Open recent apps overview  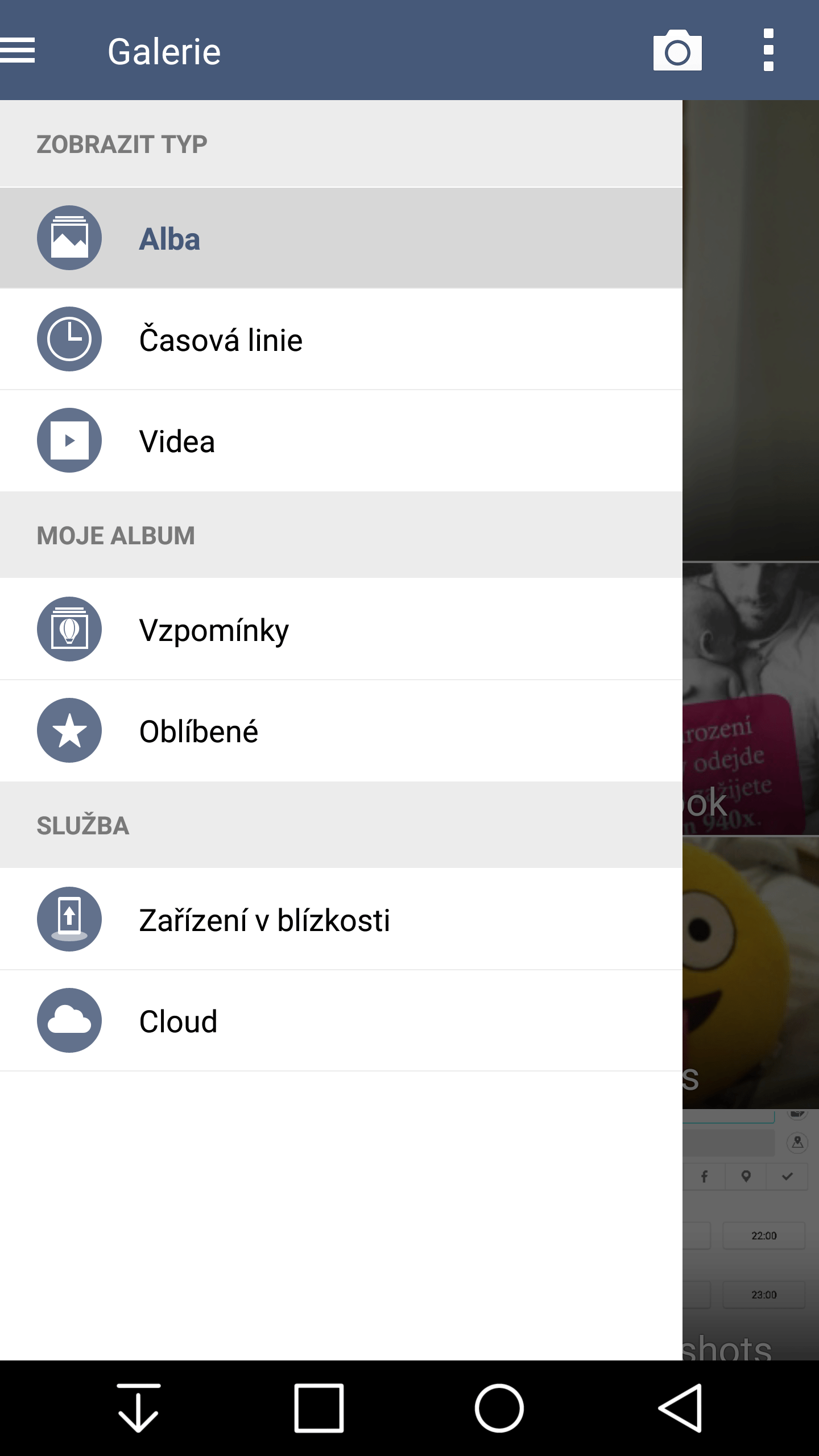click(x=319, y=1408)
